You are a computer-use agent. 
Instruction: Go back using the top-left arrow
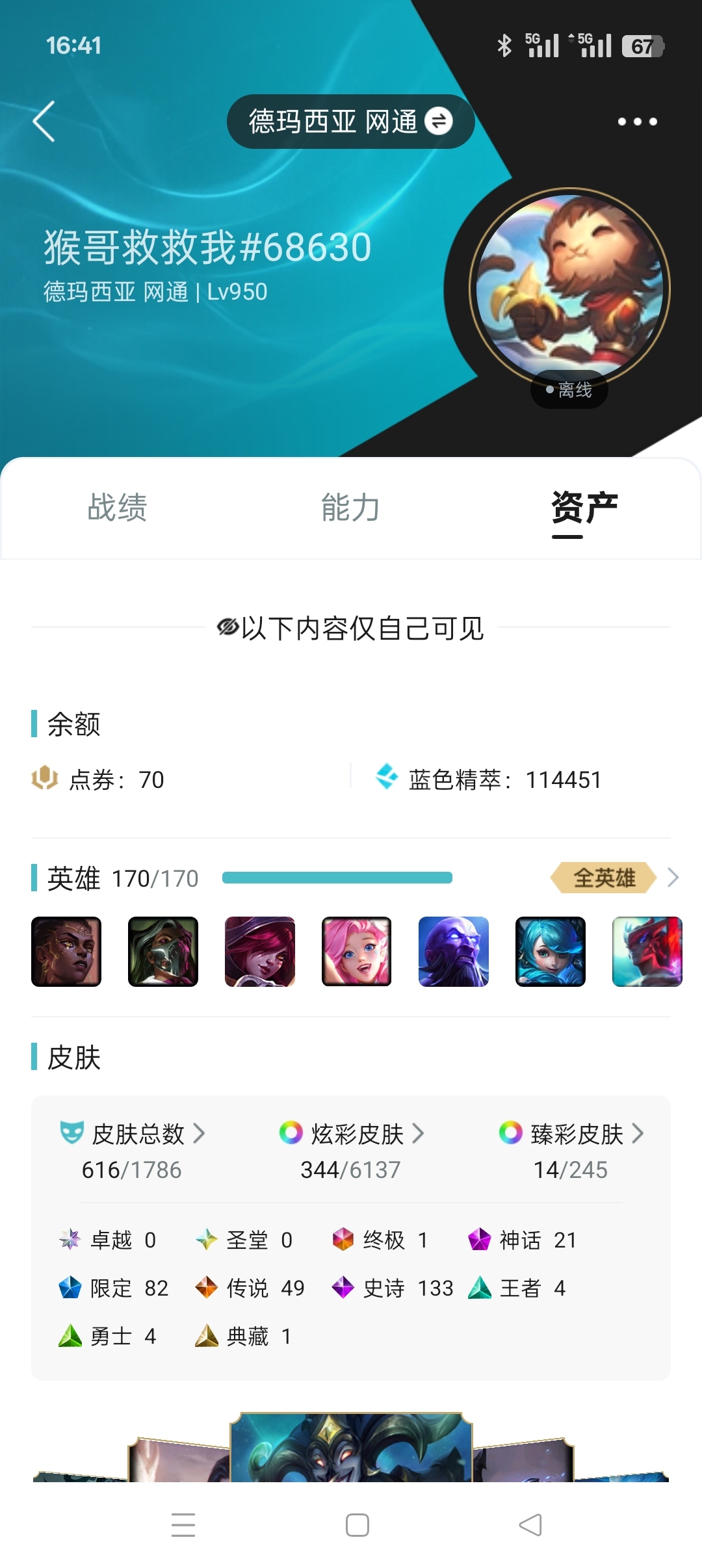44,122
